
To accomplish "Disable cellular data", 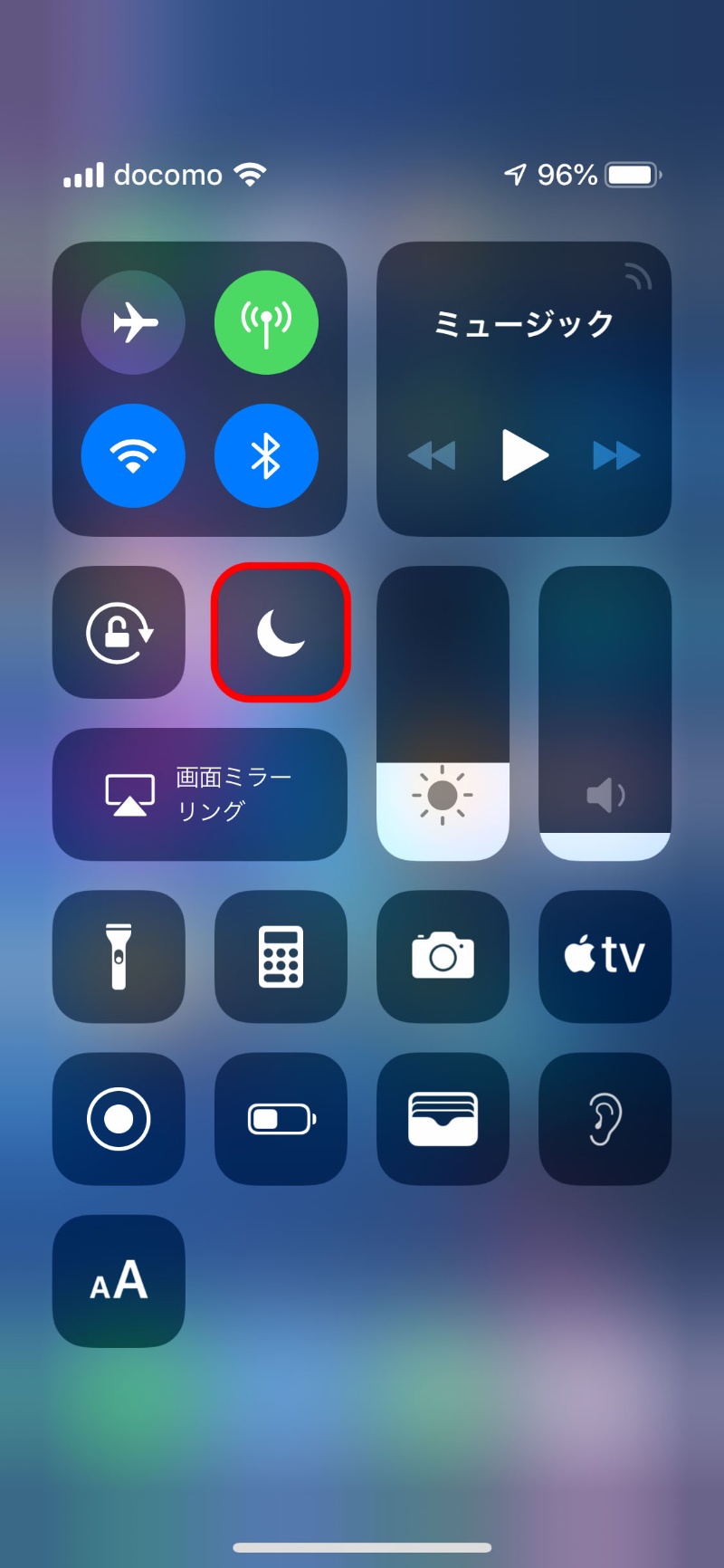I will pos(266,322).
